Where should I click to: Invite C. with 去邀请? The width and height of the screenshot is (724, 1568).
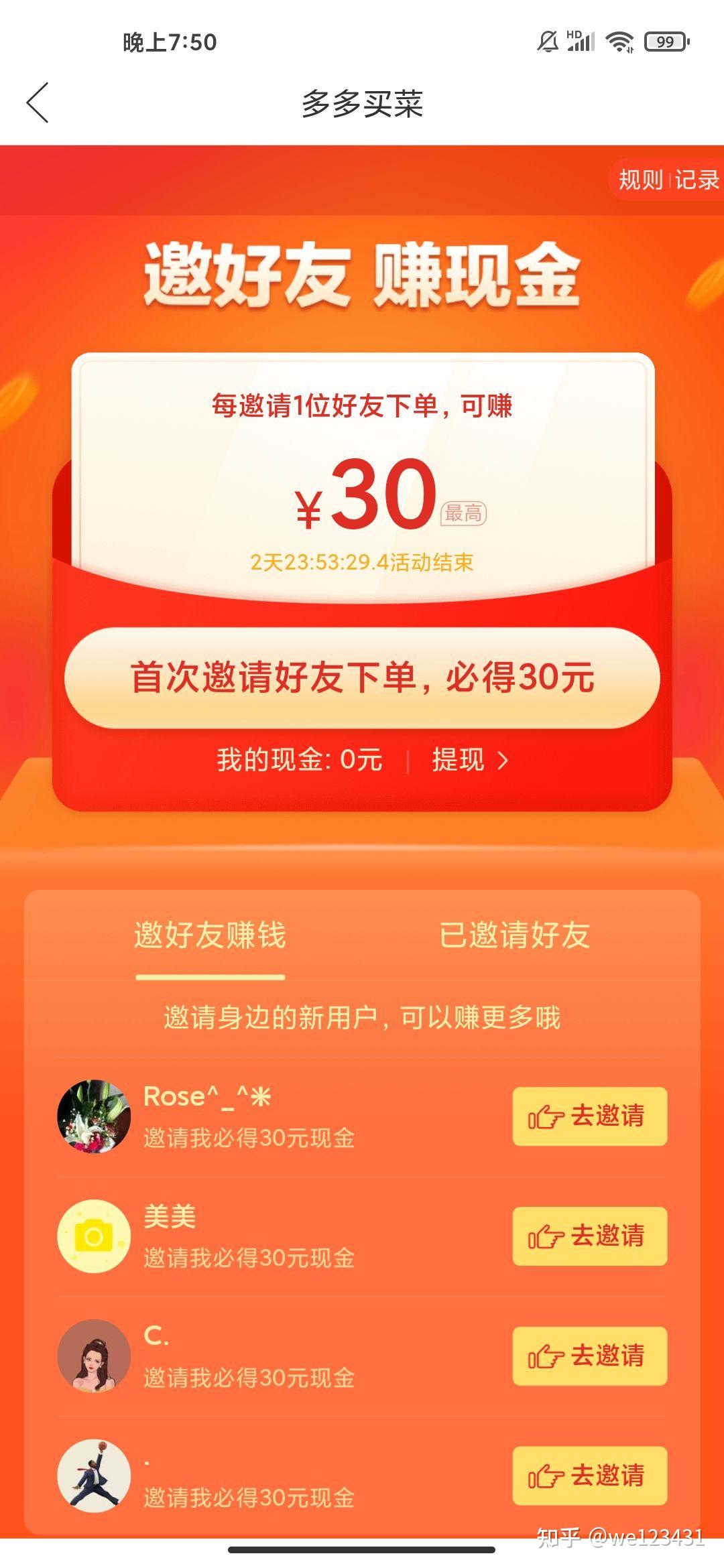pos(589,1356)
